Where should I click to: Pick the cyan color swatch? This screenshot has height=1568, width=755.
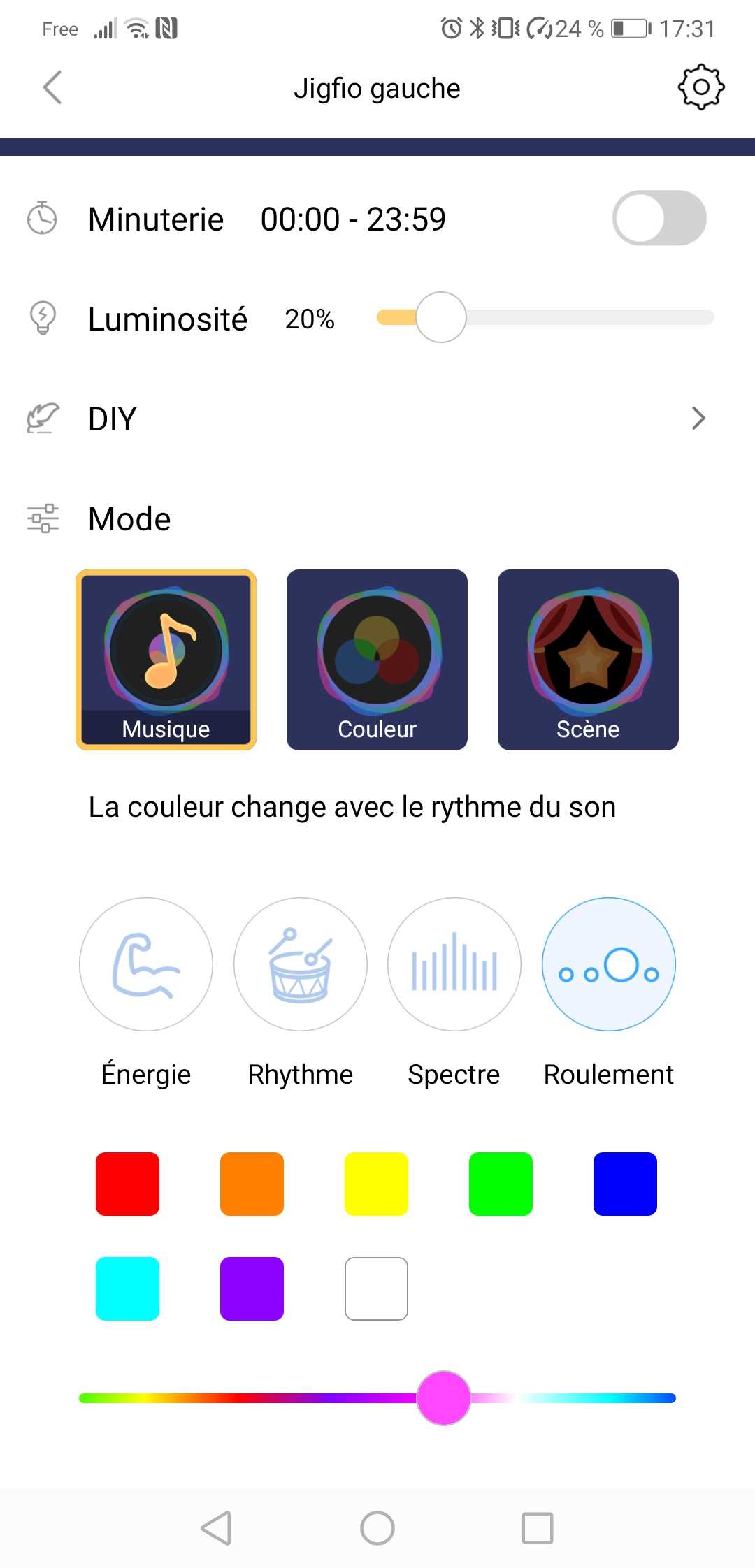127,1288
